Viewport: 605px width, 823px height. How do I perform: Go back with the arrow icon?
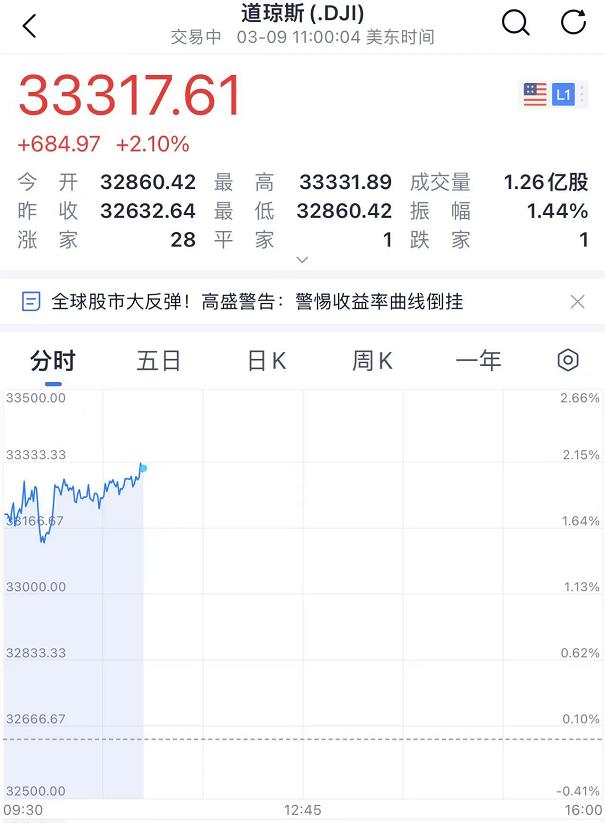(x=29, y=25)
